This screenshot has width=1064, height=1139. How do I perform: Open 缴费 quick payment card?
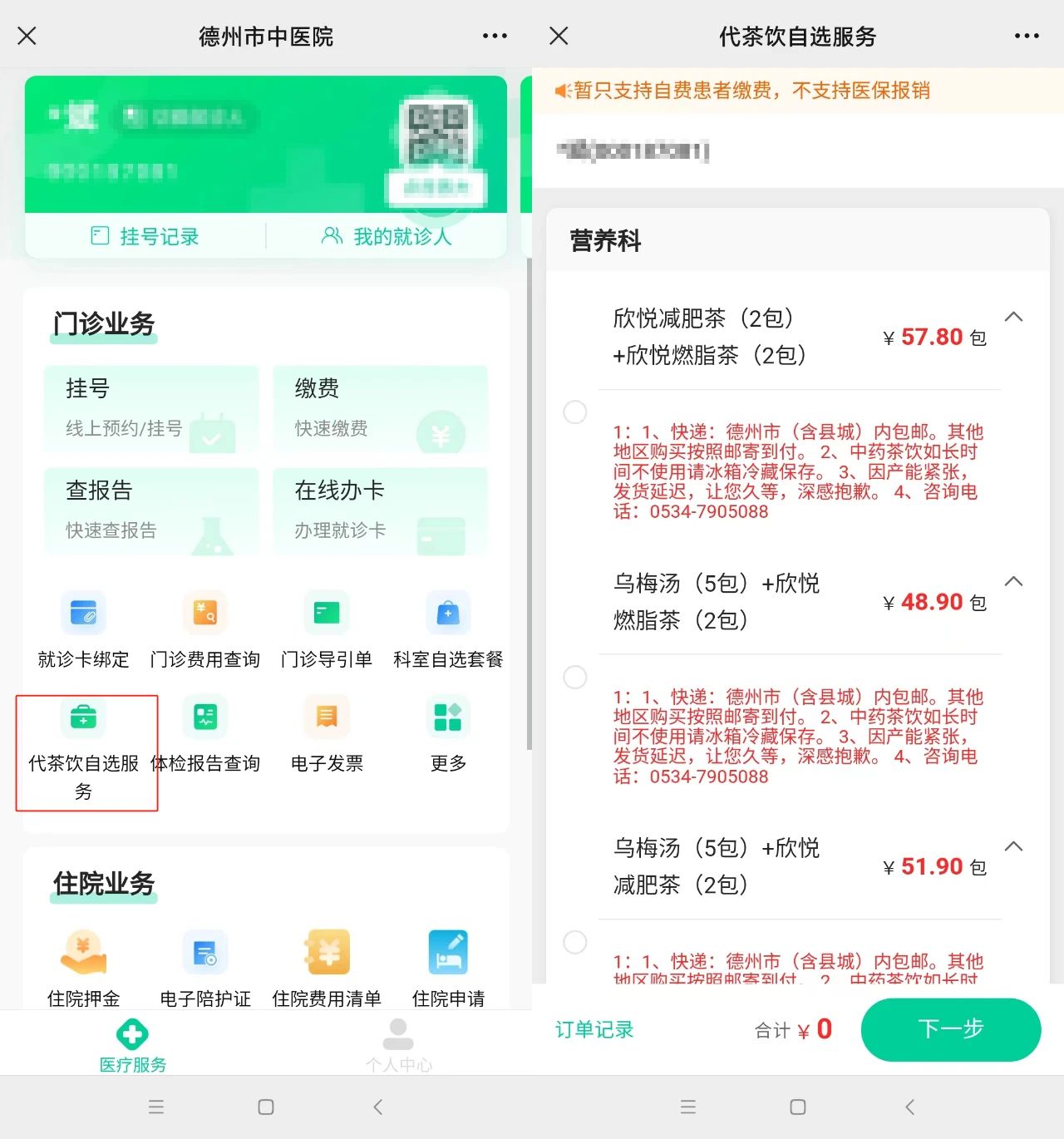pos(380,409)
